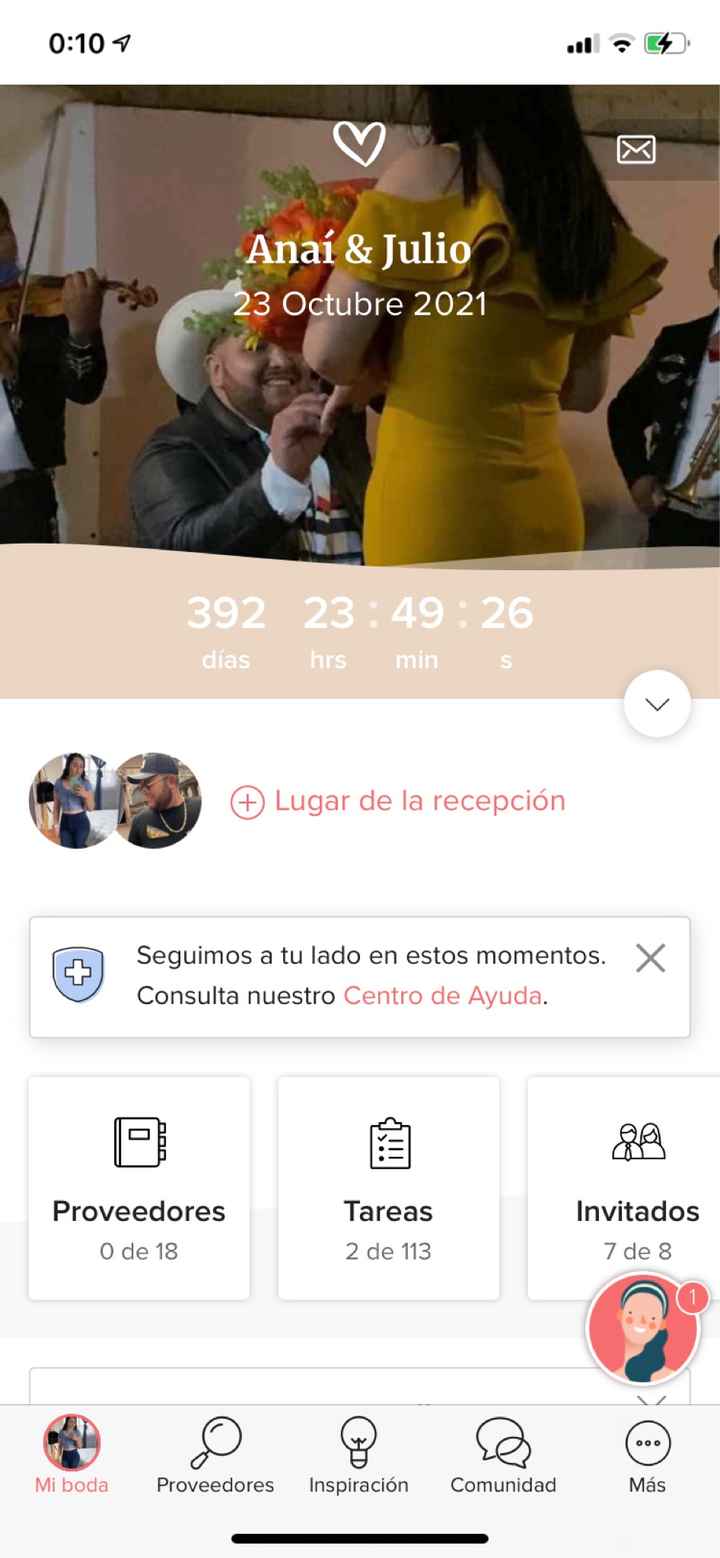
Task: Open the couple's profile photos
Action: click(113, 800)
